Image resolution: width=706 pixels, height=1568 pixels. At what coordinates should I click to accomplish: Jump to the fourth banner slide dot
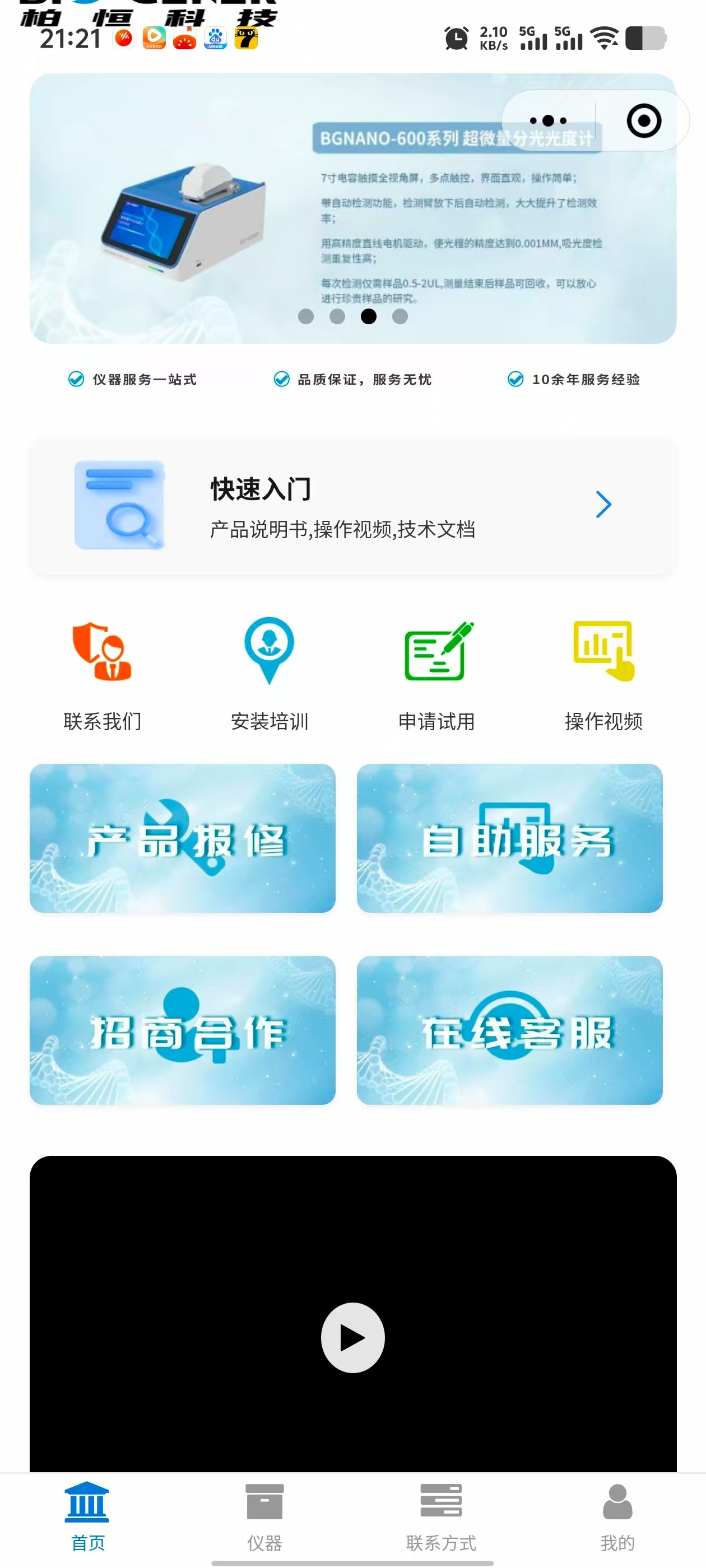(x=400, y=316)
